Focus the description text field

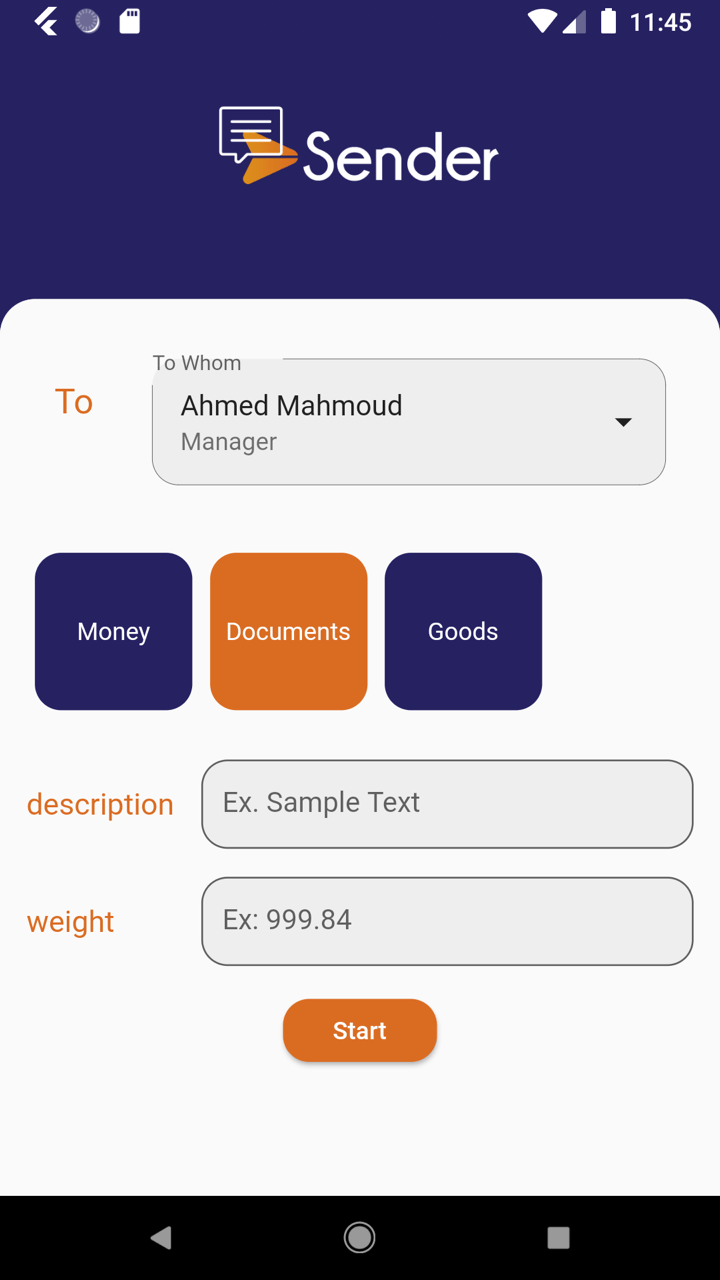[447, 804]
